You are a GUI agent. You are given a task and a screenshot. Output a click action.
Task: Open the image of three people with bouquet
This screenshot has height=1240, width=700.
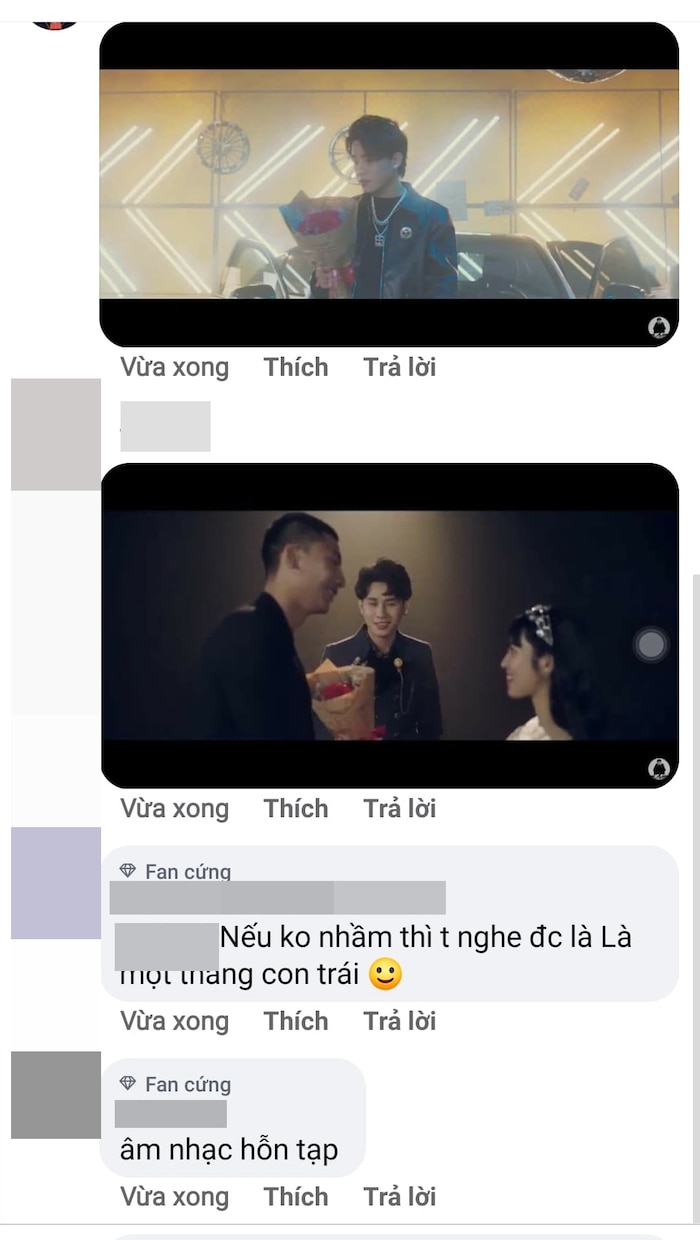click(389, 626)
